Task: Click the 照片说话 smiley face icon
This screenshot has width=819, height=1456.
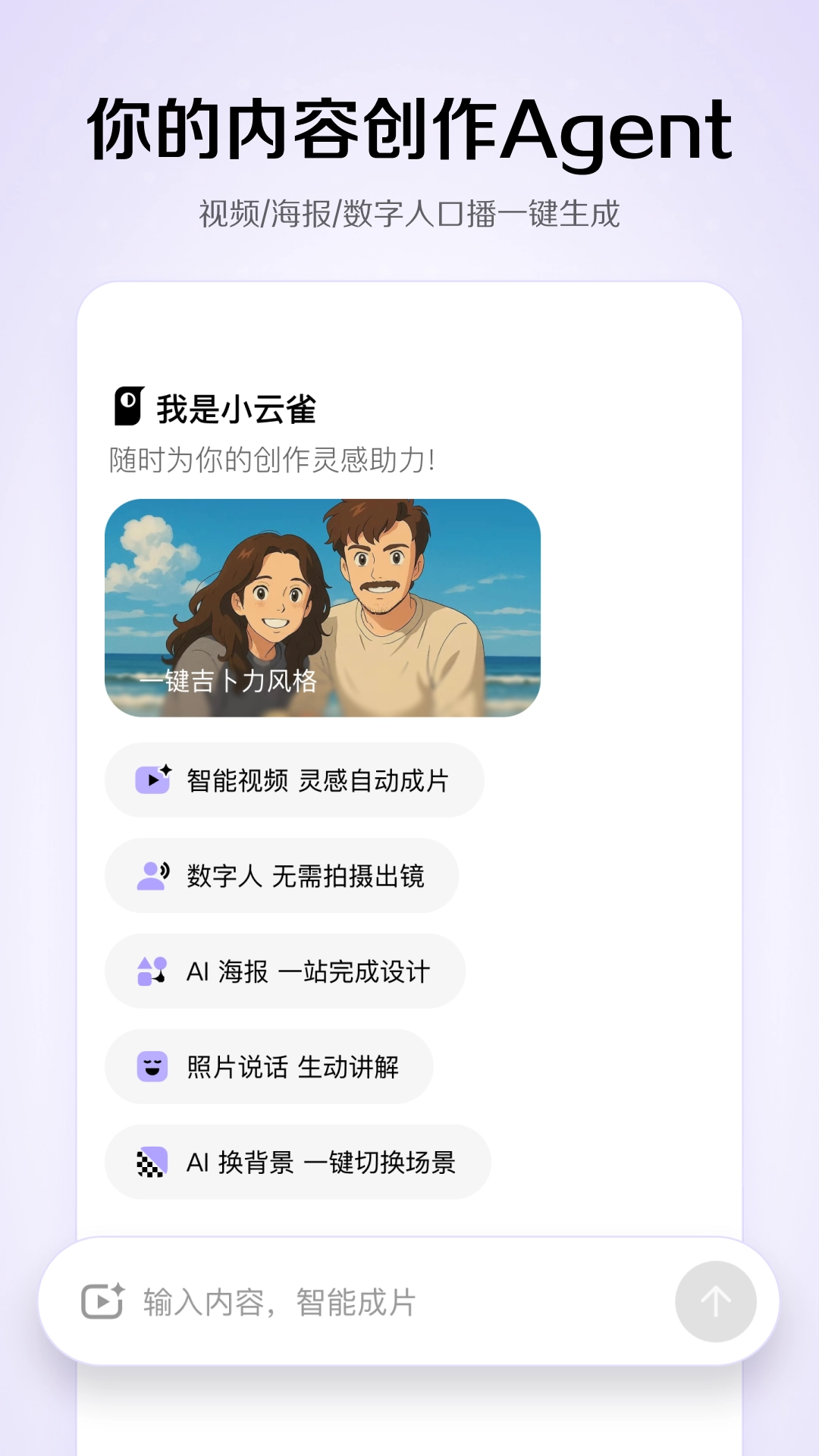Action: [x=152, y=1067]
